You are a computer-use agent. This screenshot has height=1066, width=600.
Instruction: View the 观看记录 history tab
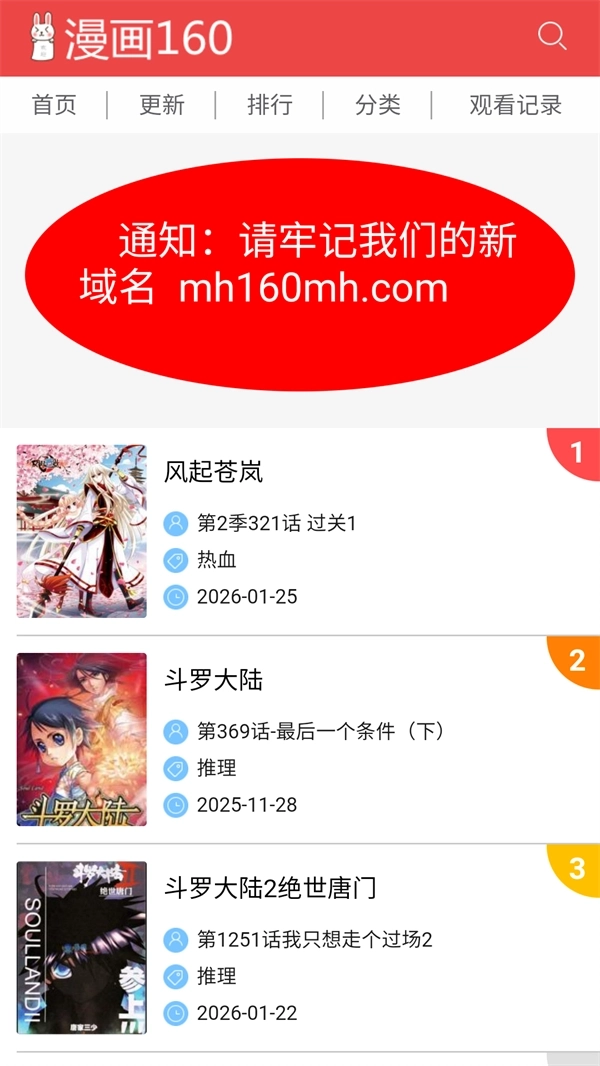(x=515, y=105)
